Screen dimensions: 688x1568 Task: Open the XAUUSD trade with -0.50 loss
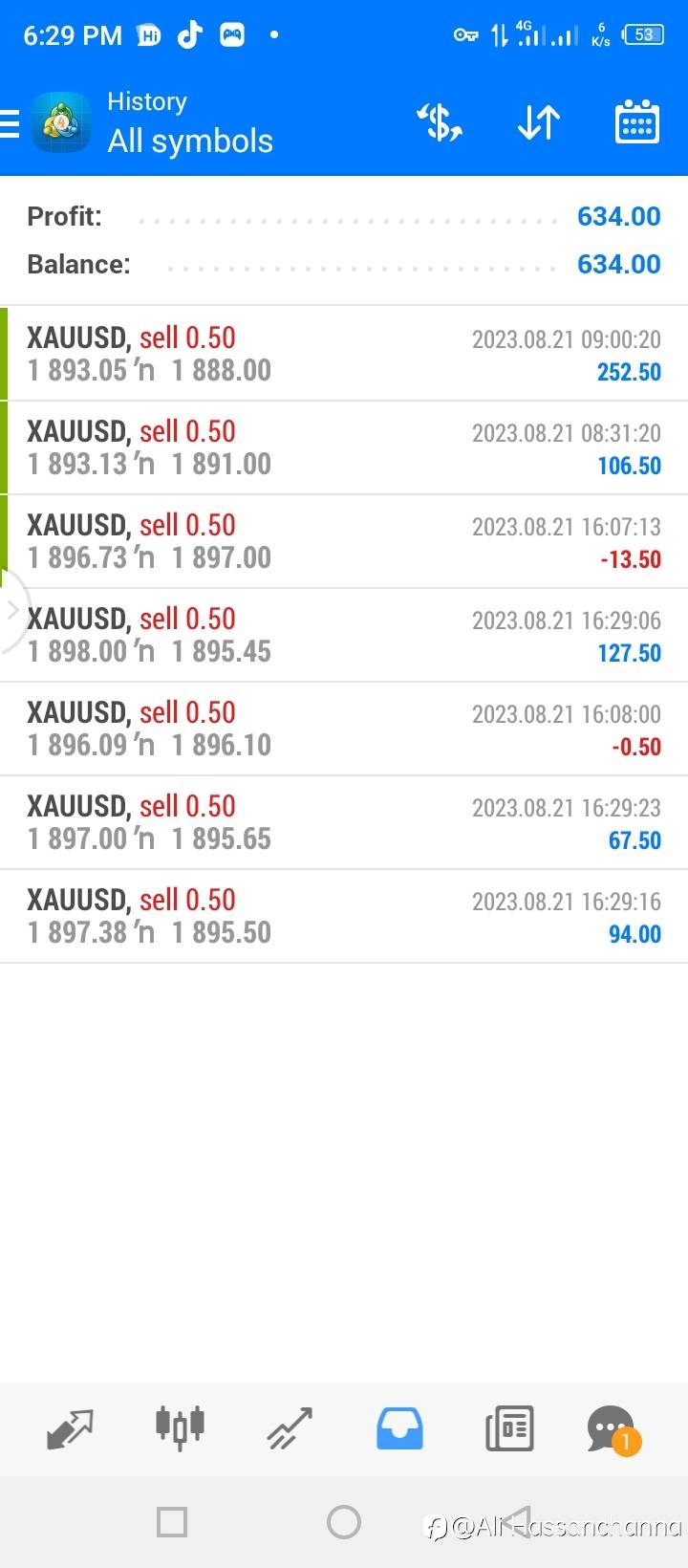click(344, 729)
